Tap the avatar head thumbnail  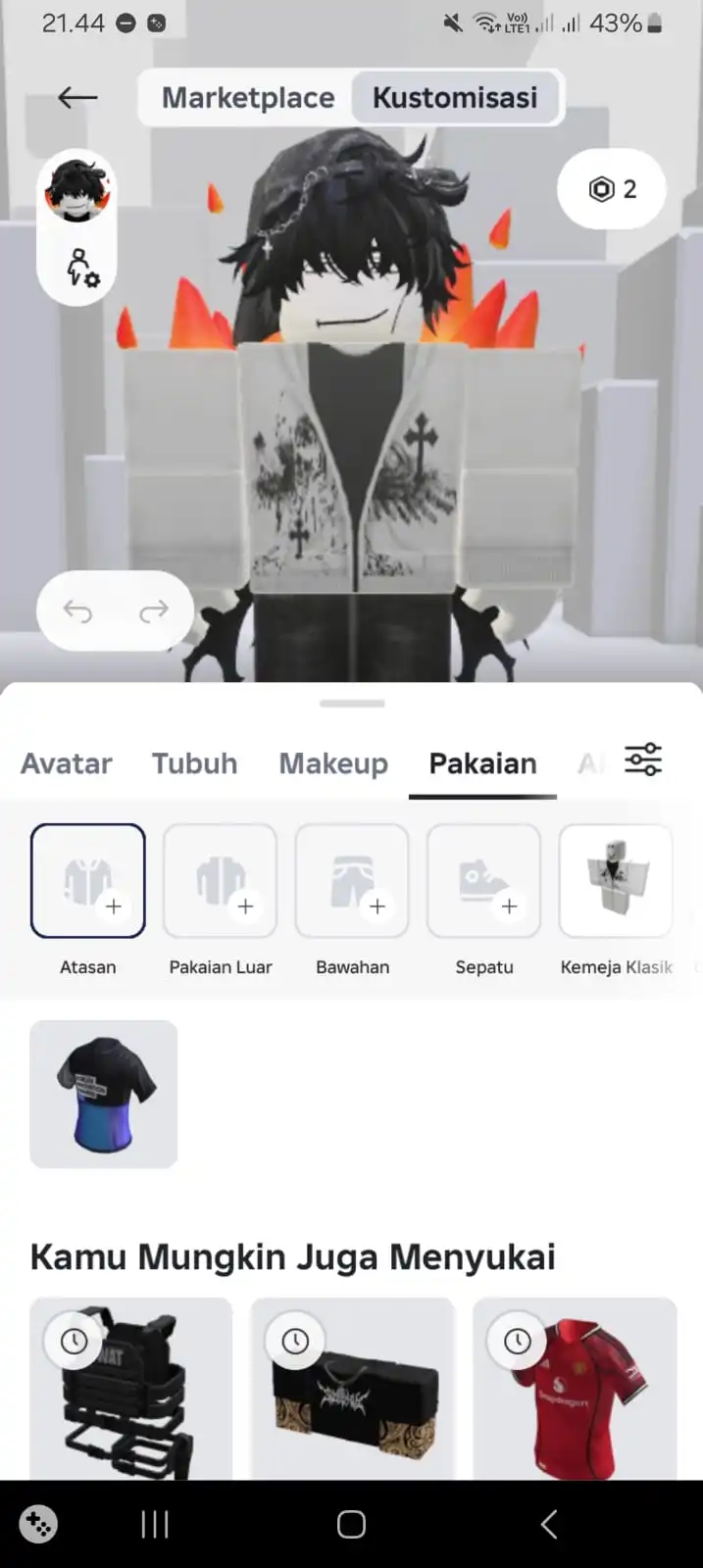click(x=76, y=191)
